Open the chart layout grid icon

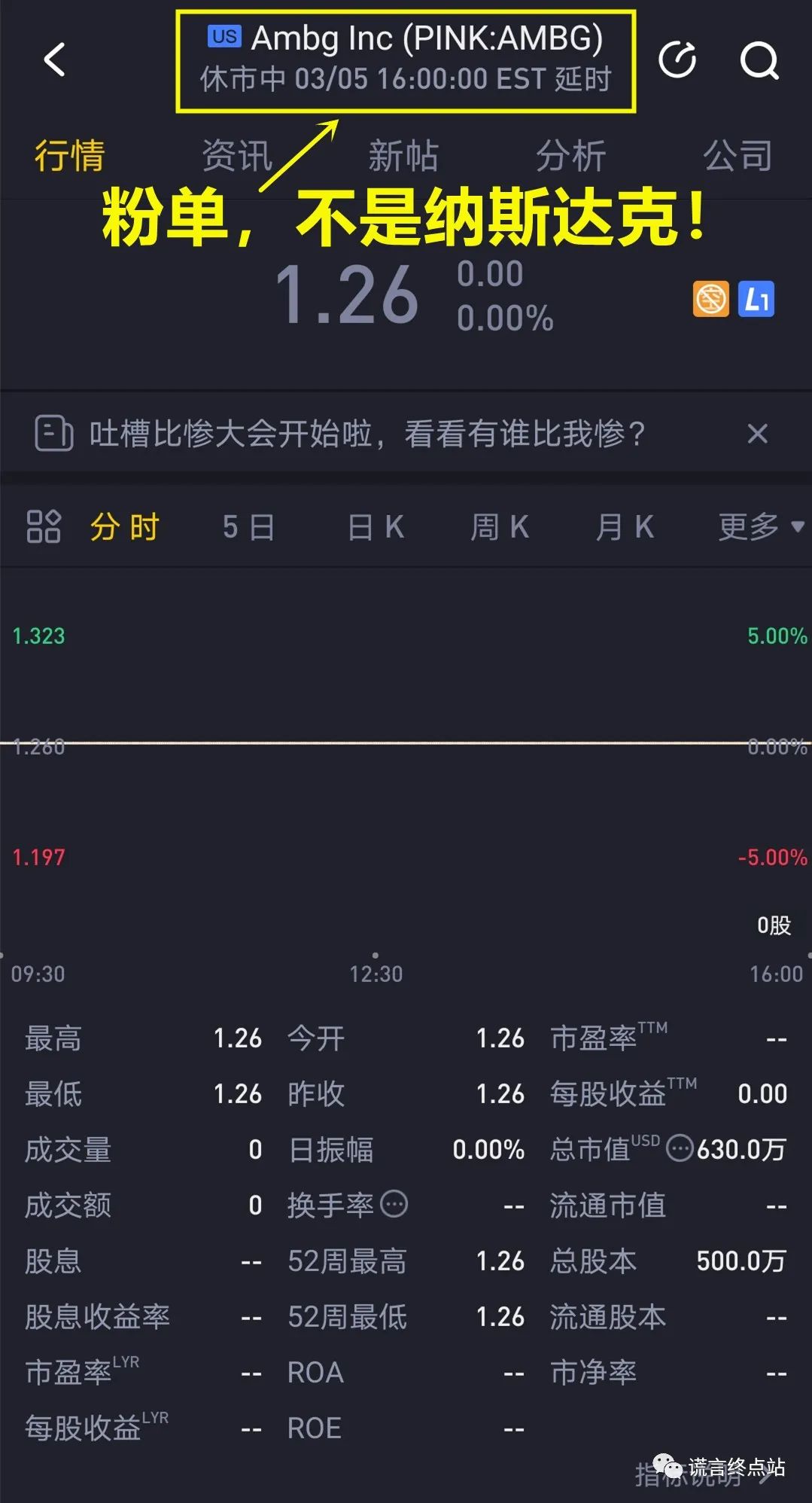point(43,526)
